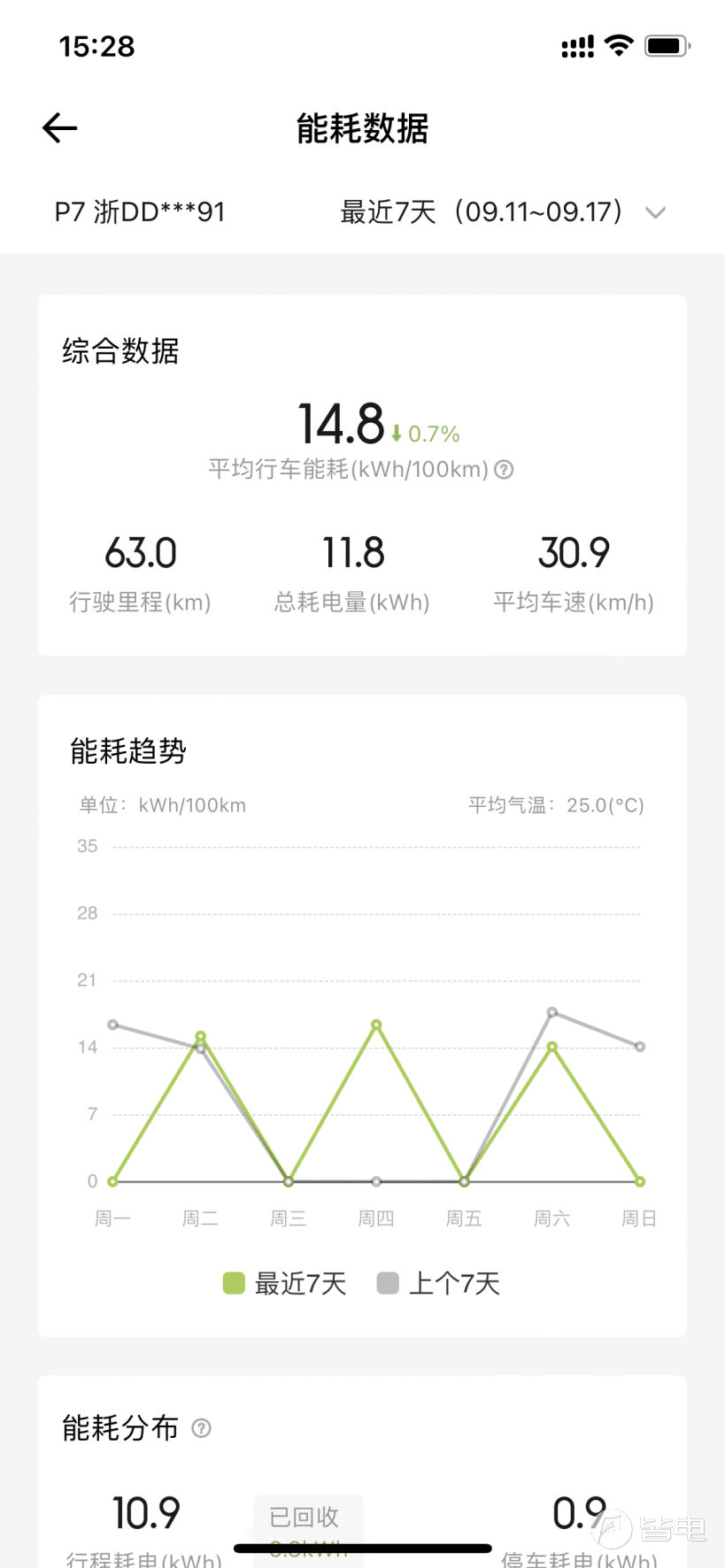Open the 最近7天 date range dropdown
The image size is (725, 1568).
click(x=503, y=212)
